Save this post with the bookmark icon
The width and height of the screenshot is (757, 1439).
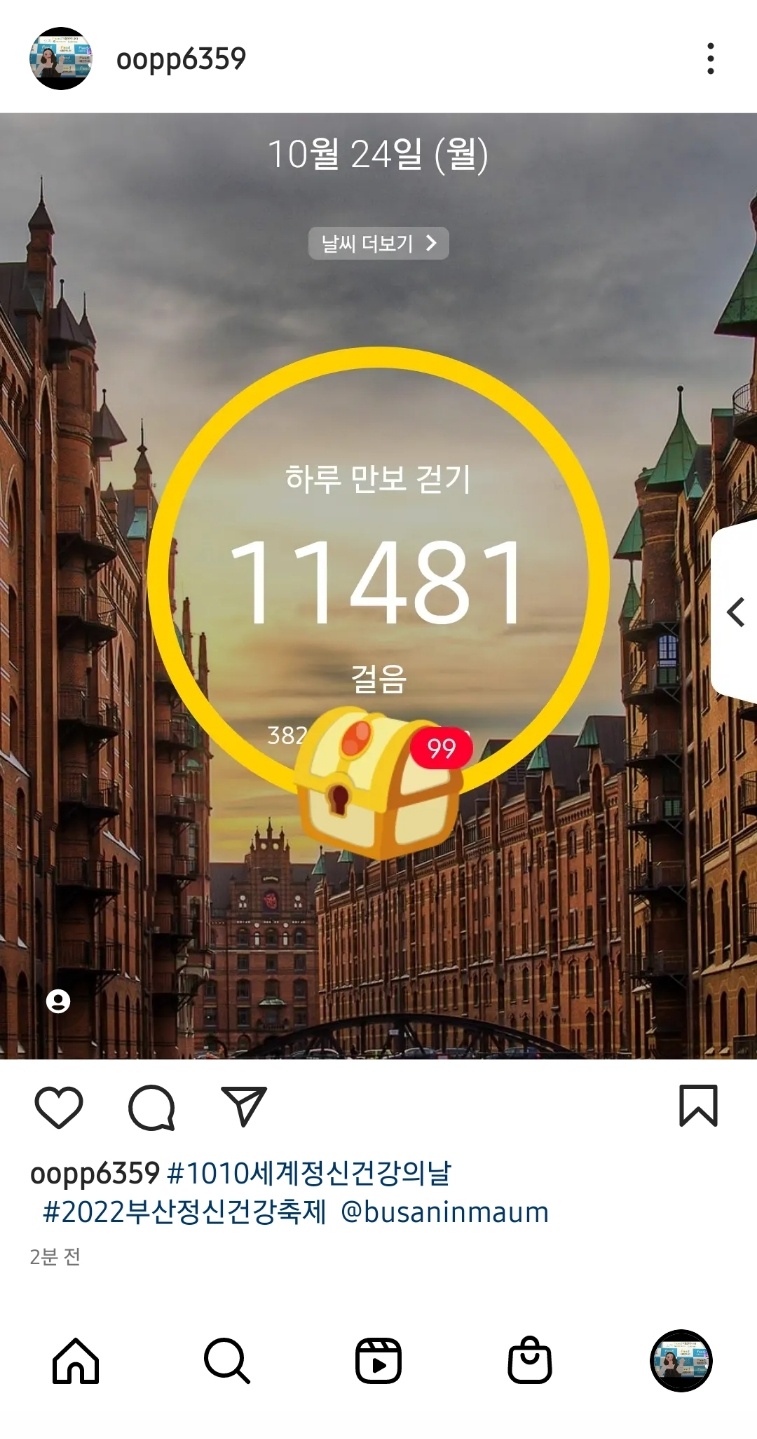tap(698, 1106)
